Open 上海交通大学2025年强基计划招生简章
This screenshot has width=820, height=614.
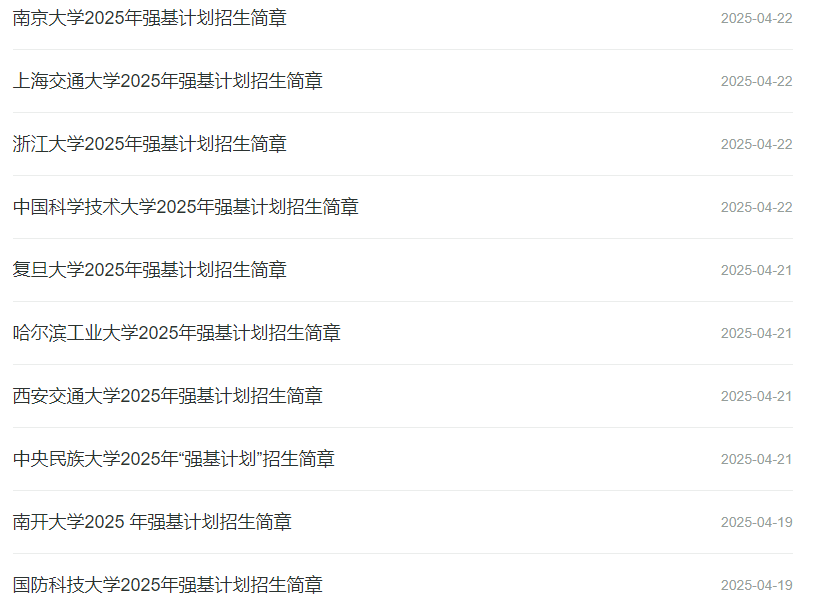(x=168, y=81)
